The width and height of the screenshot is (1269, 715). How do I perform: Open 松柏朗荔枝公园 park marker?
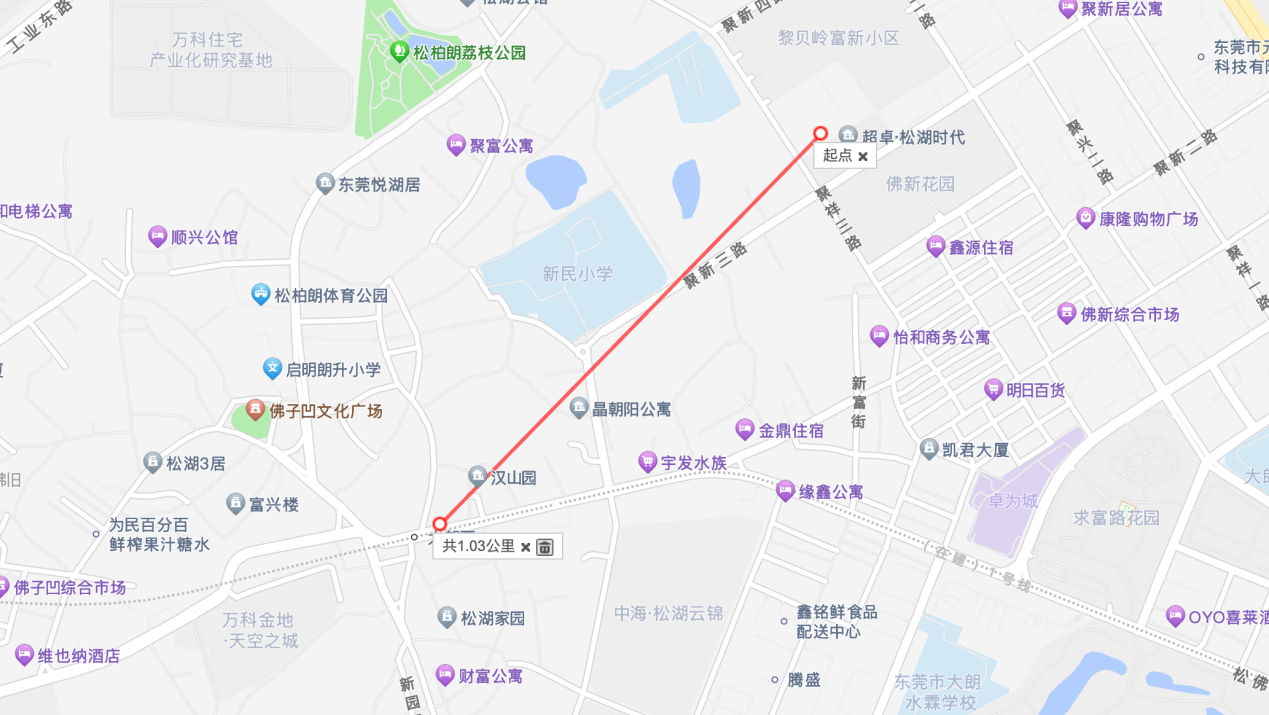click(399, 51)
